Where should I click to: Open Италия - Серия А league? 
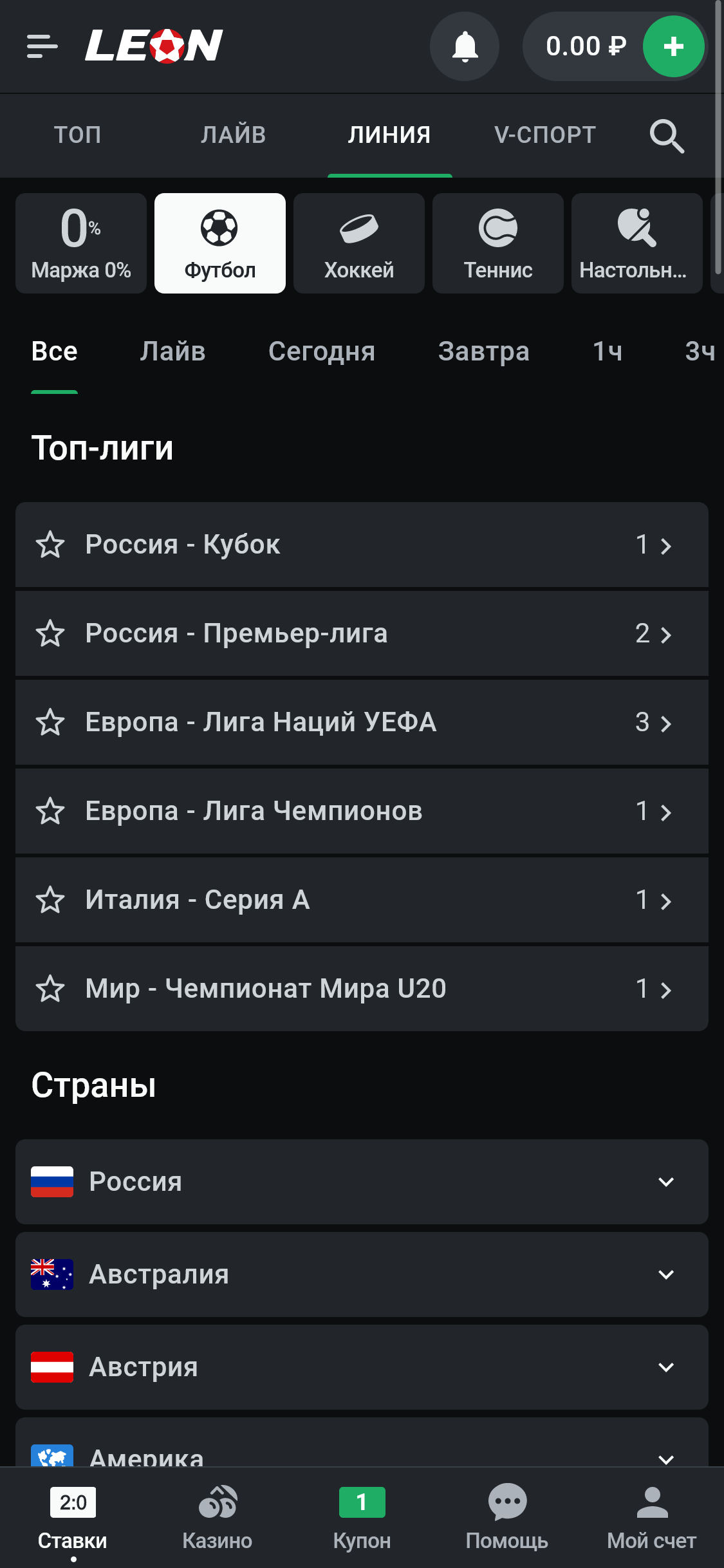(x=360, y=900)
